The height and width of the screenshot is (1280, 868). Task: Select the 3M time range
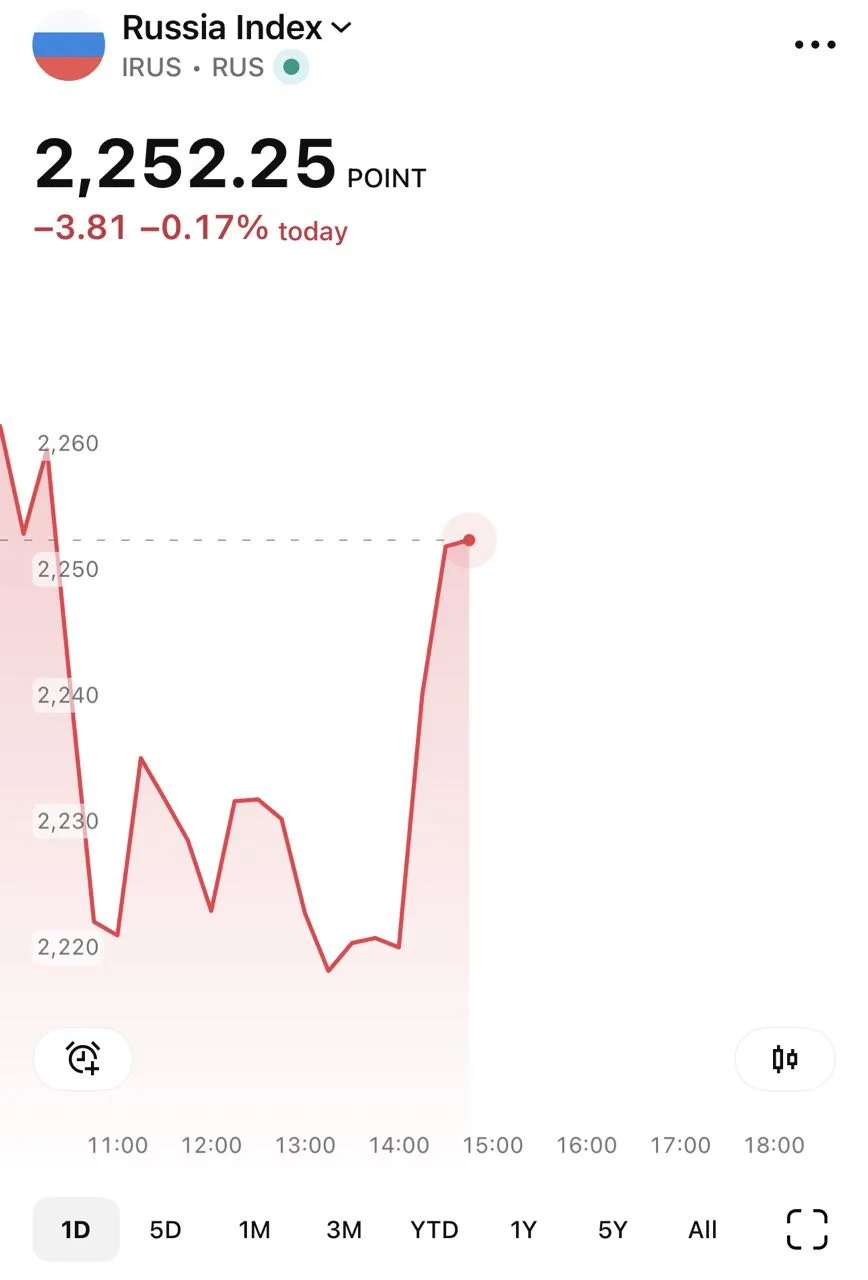click(344, 1229)
